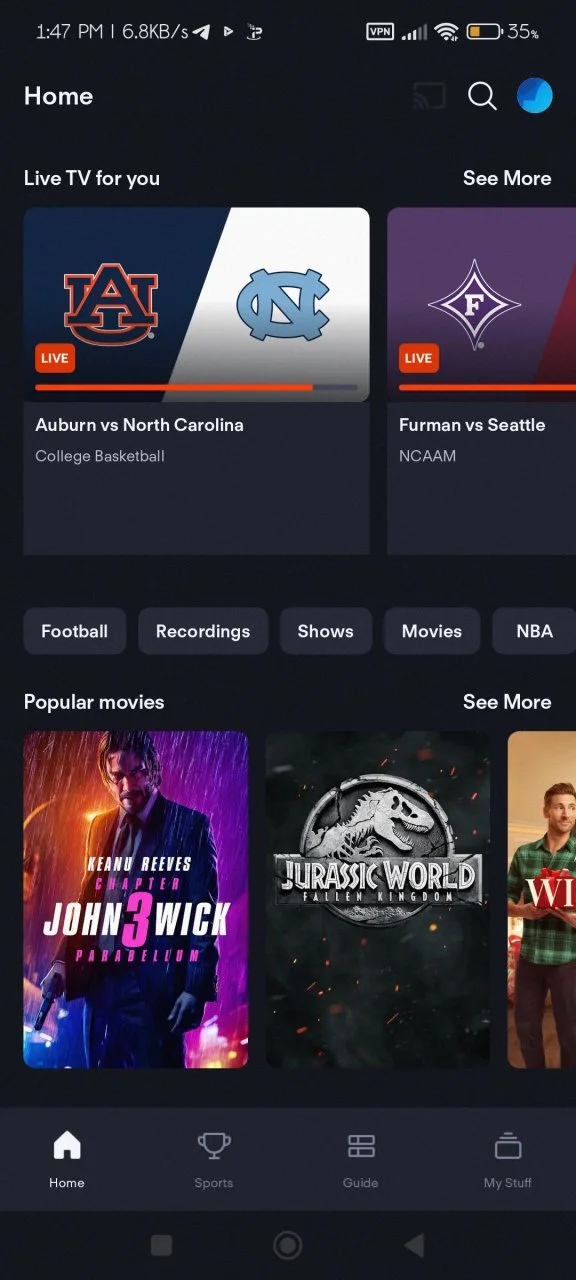This screenshot has width=576, height=1280.
Task: Select the Movies chip
Action: tap(432, 631)
